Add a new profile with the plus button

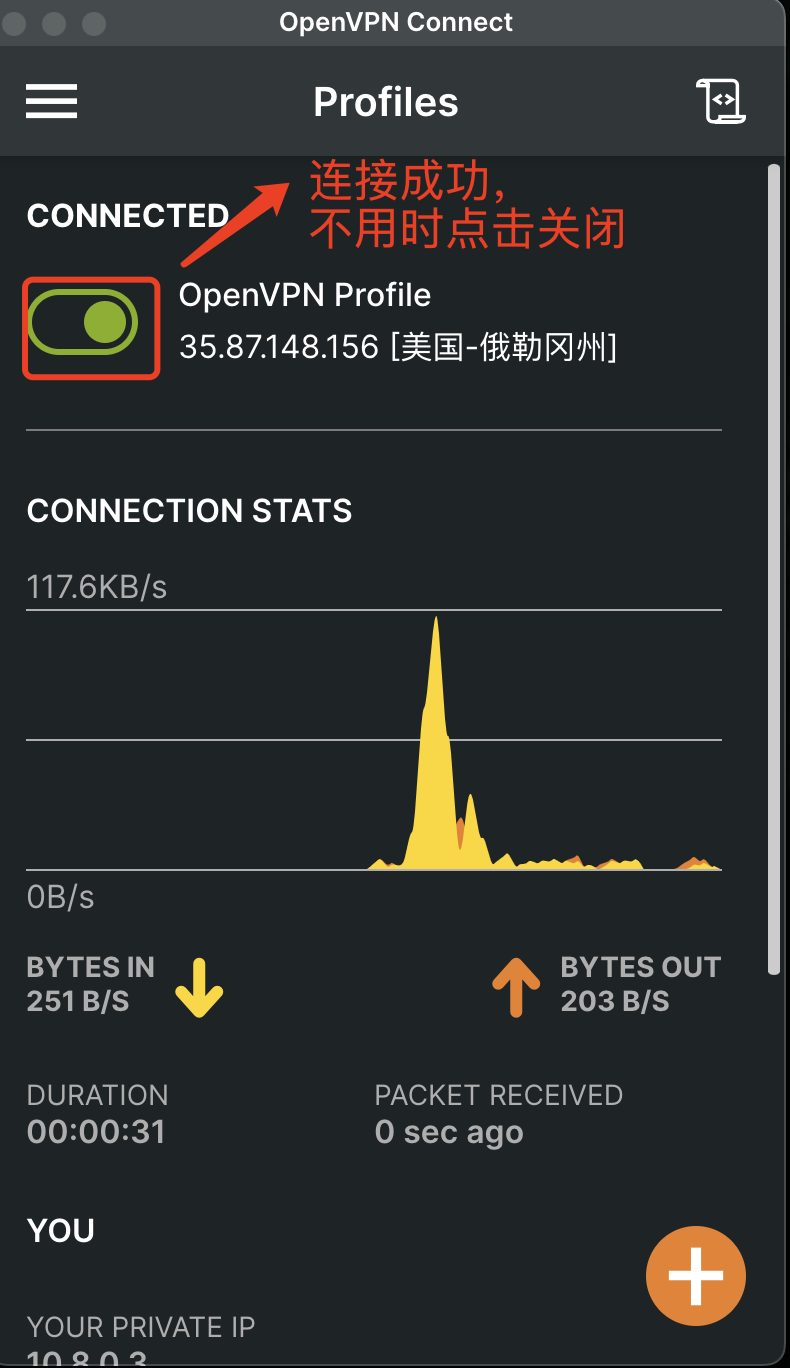pos(696,1276)
